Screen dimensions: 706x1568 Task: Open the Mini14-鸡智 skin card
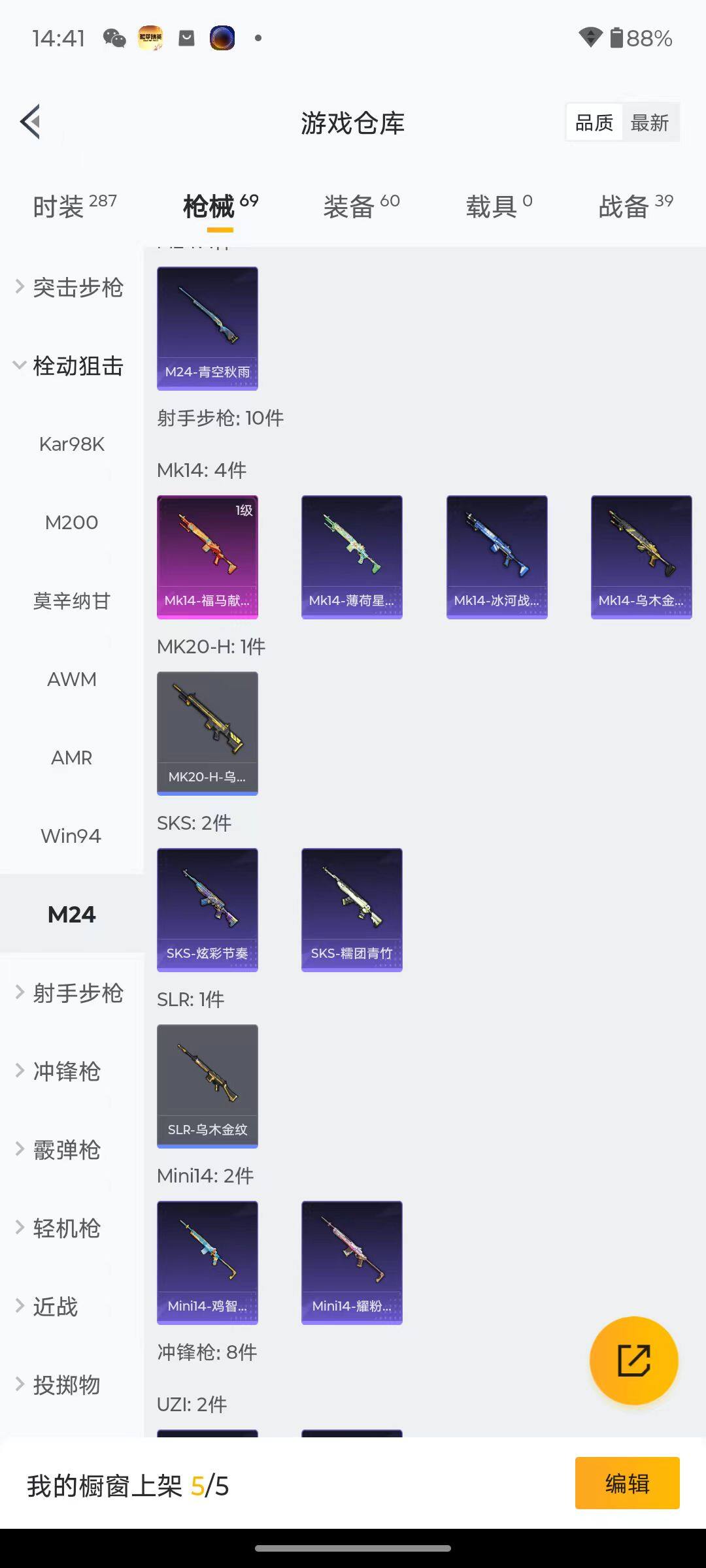(x=207, y=1262)
